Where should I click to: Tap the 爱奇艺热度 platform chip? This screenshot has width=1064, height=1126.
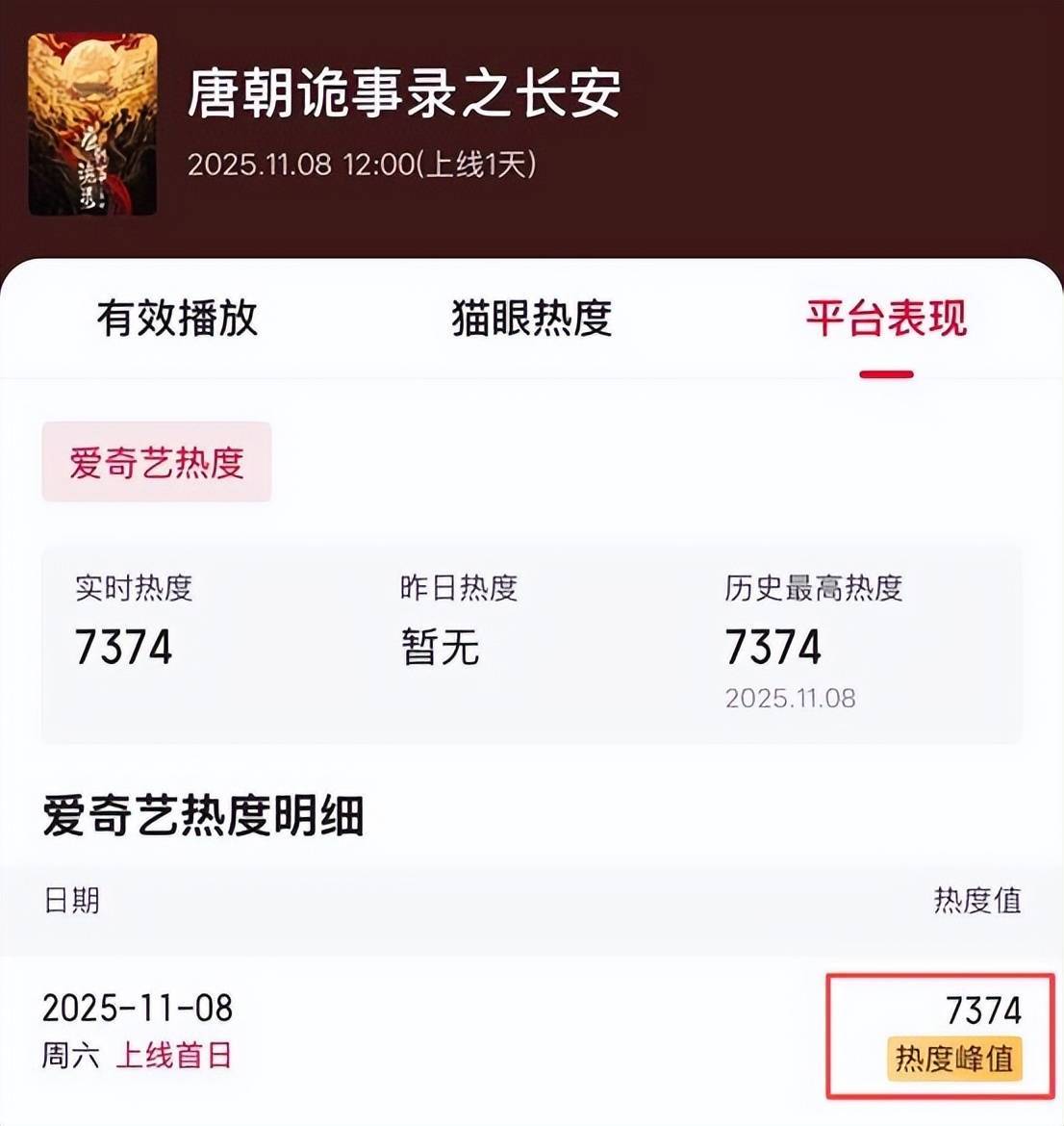(156, 462)
